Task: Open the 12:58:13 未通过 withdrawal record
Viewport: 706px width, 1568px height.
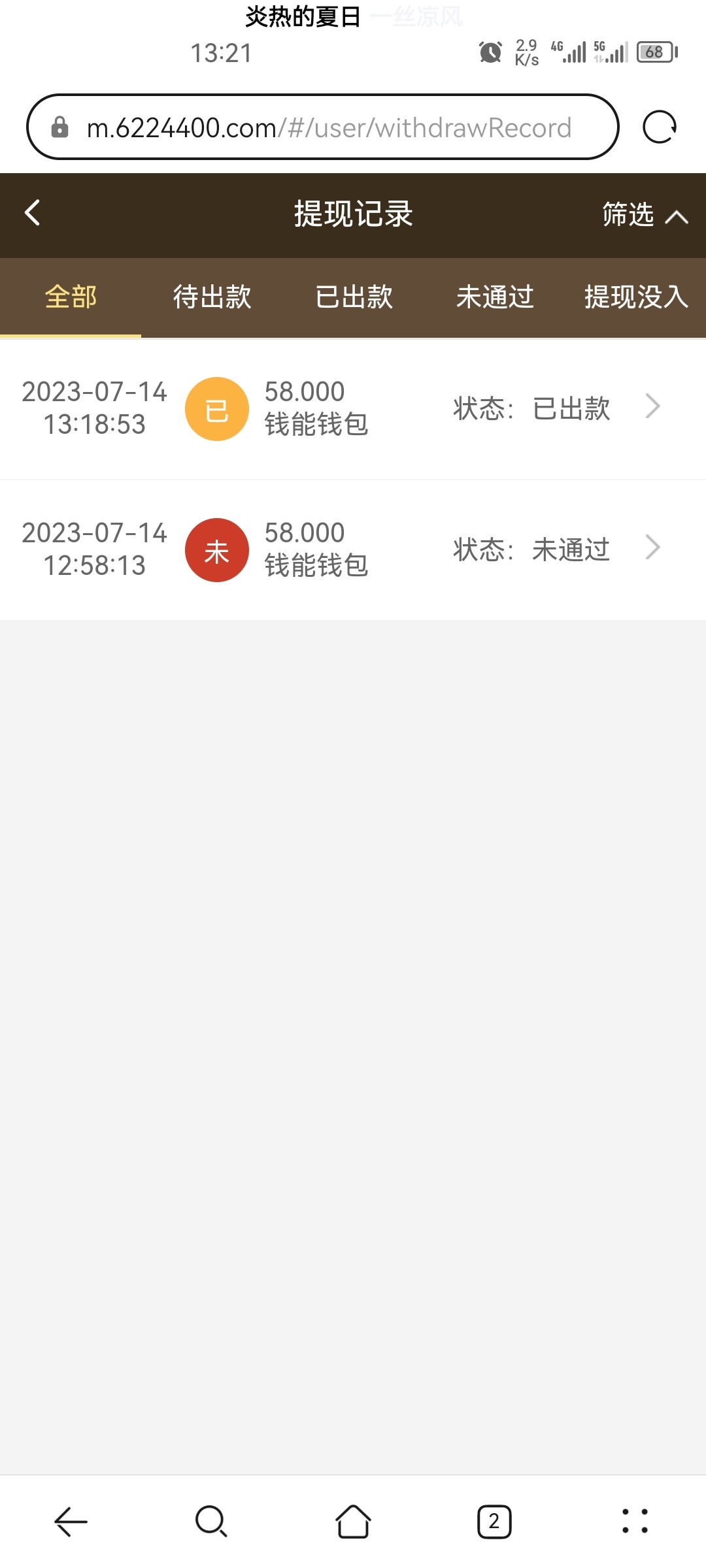Action: [353, 549]
